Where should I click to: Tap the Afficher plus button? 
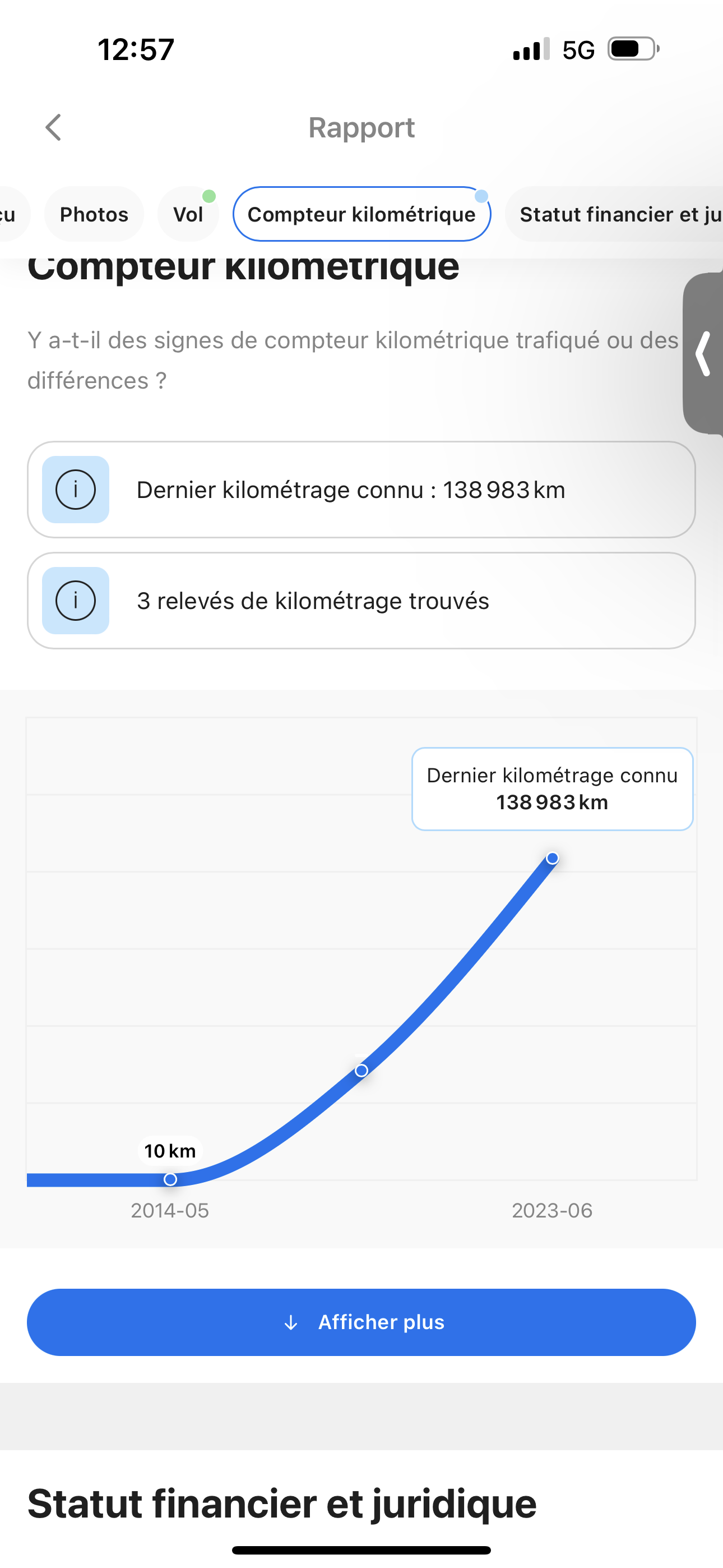pyautogui.click(x=361, y=1321)
